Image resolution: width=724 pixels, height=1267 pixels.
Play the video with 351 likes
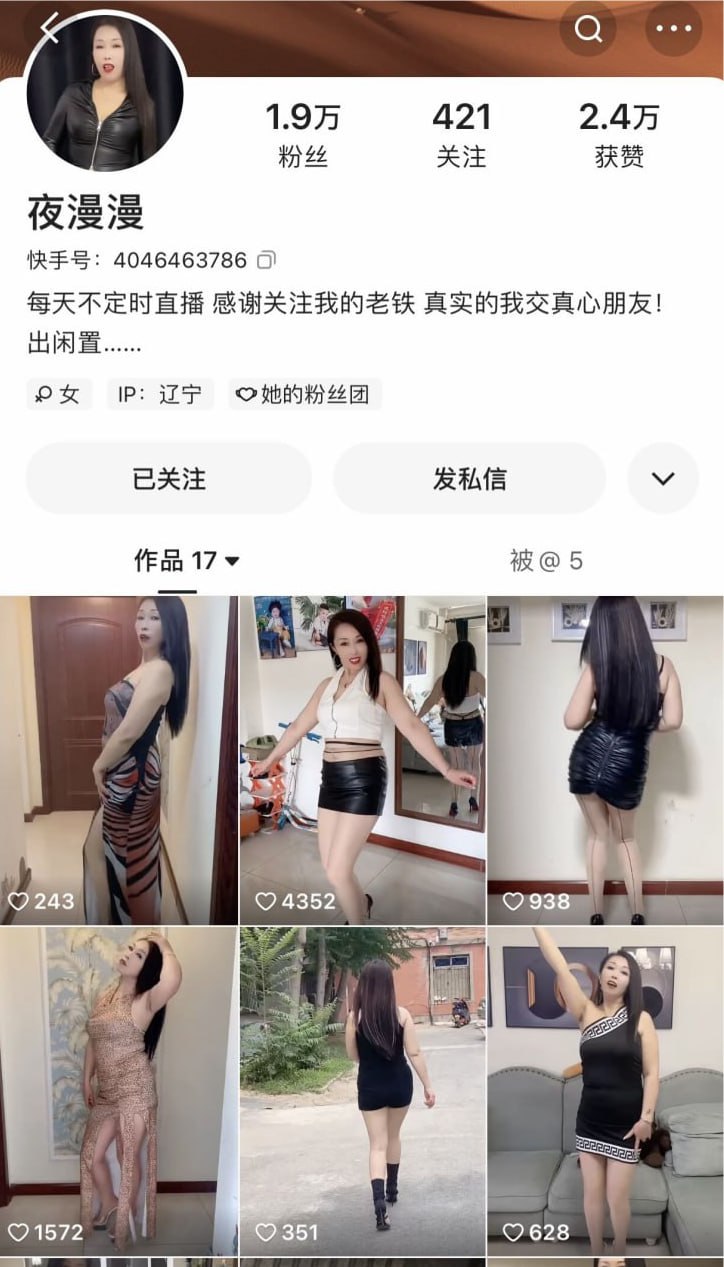coord(362,1091)
